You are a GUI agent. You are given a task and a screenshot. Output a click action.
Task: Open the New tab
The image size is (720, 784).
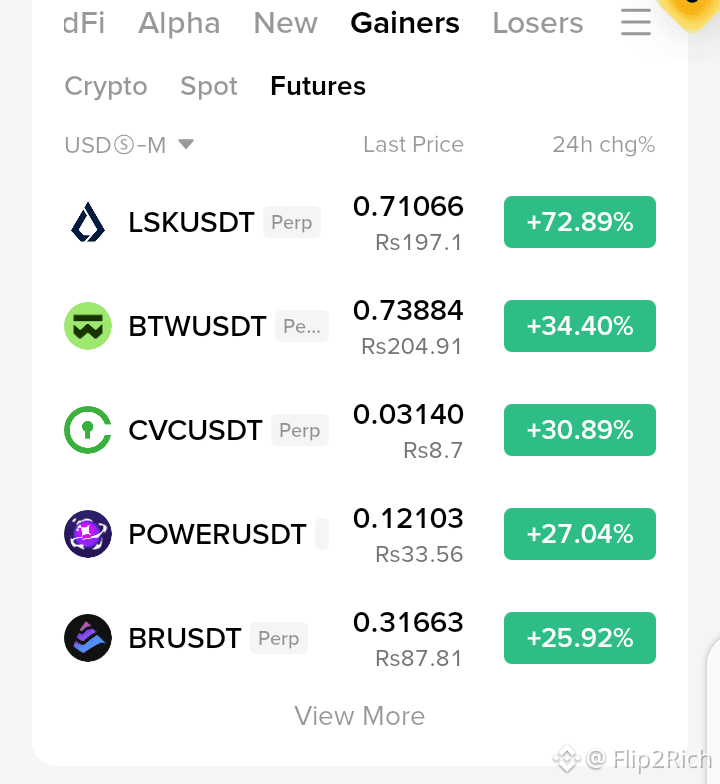pyautogui.click(x=286, y=23)
